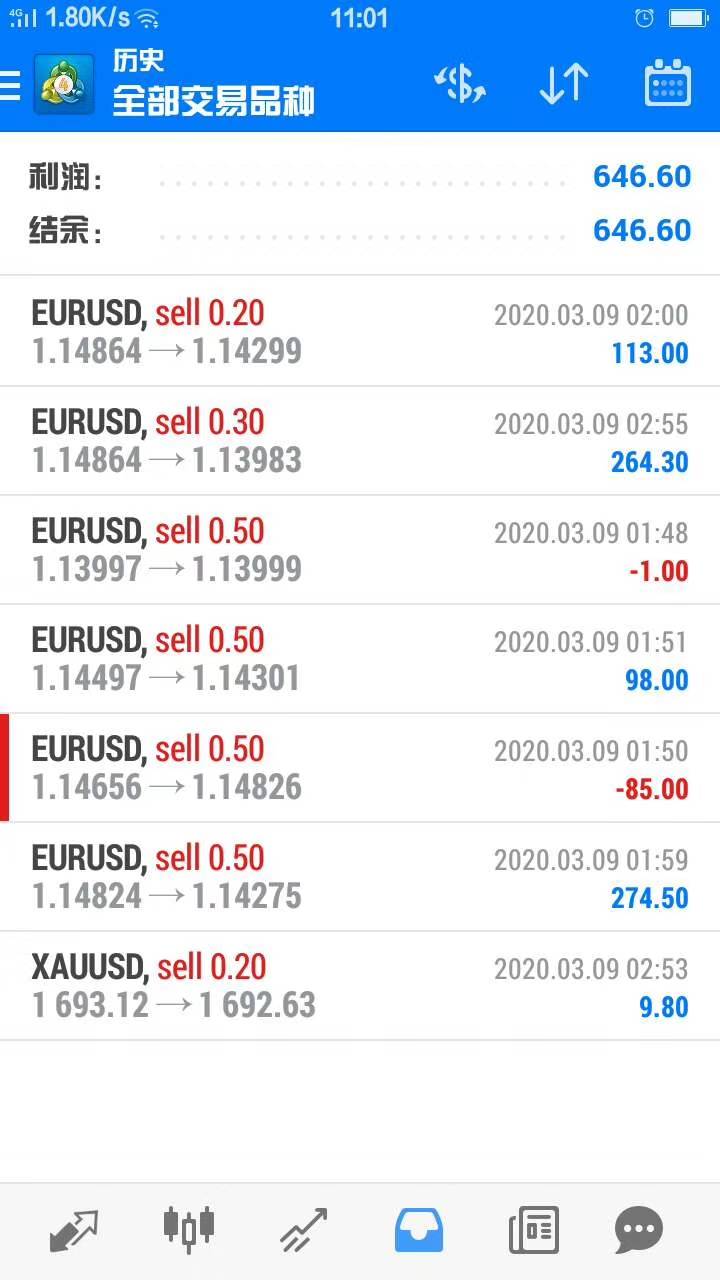Open EURUSD sell 0.30 trade with 264.30 profit
This screenshot has width=720, height=1280.
(360, 441)
